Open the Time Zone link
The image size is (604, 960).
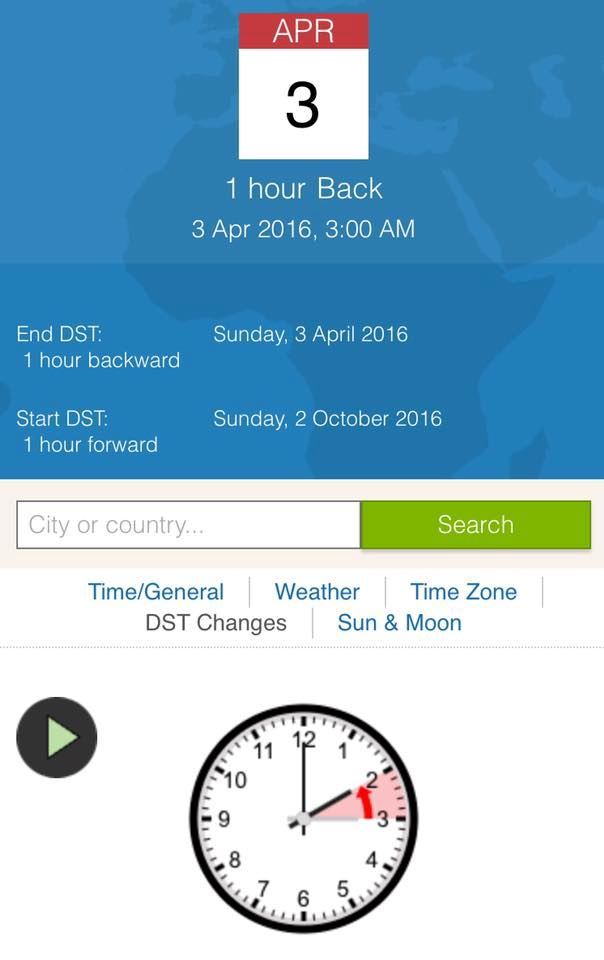click(463, 592)
